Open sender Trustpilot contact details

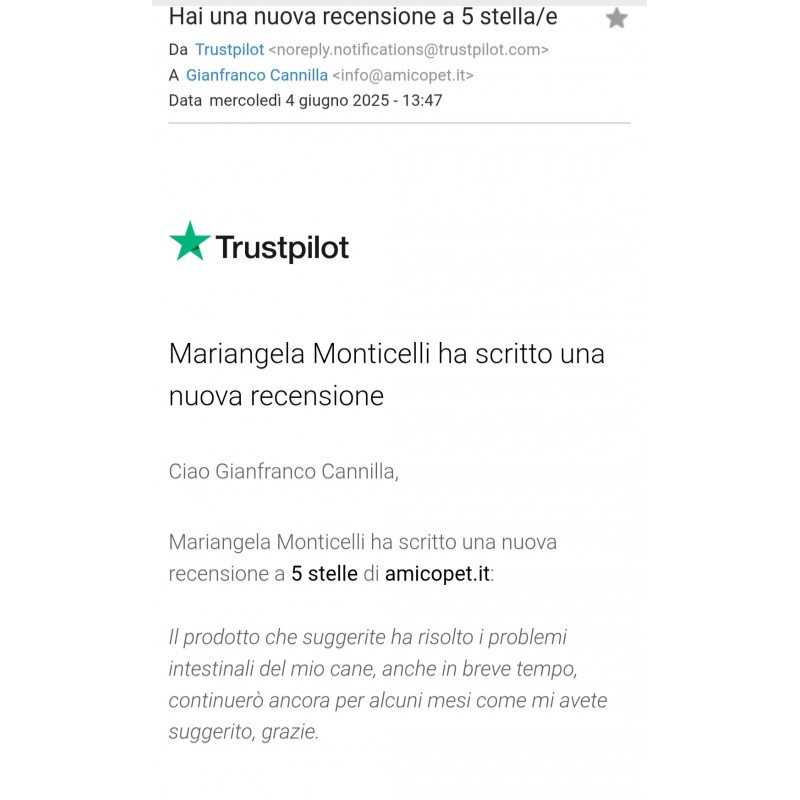[229, 49]
